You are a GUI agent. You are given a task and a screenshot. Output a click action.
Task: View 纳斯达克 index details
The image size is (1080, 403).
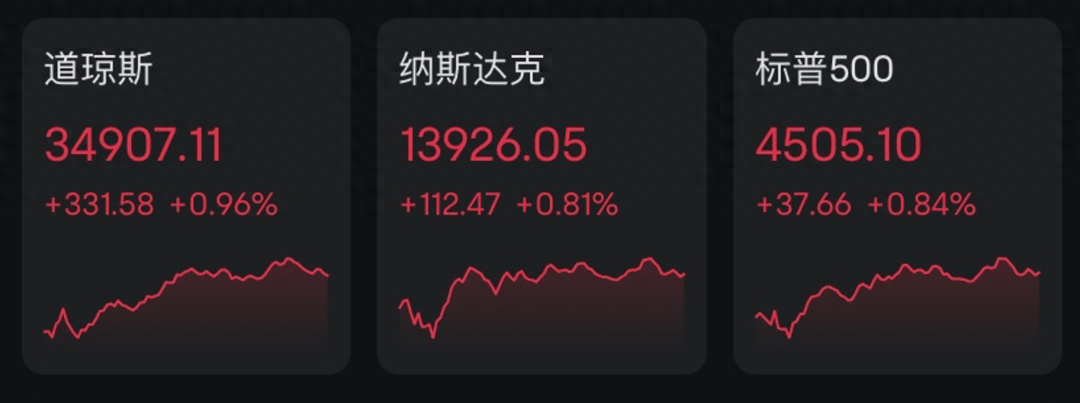pyautogui.click(x=541, y=196)
